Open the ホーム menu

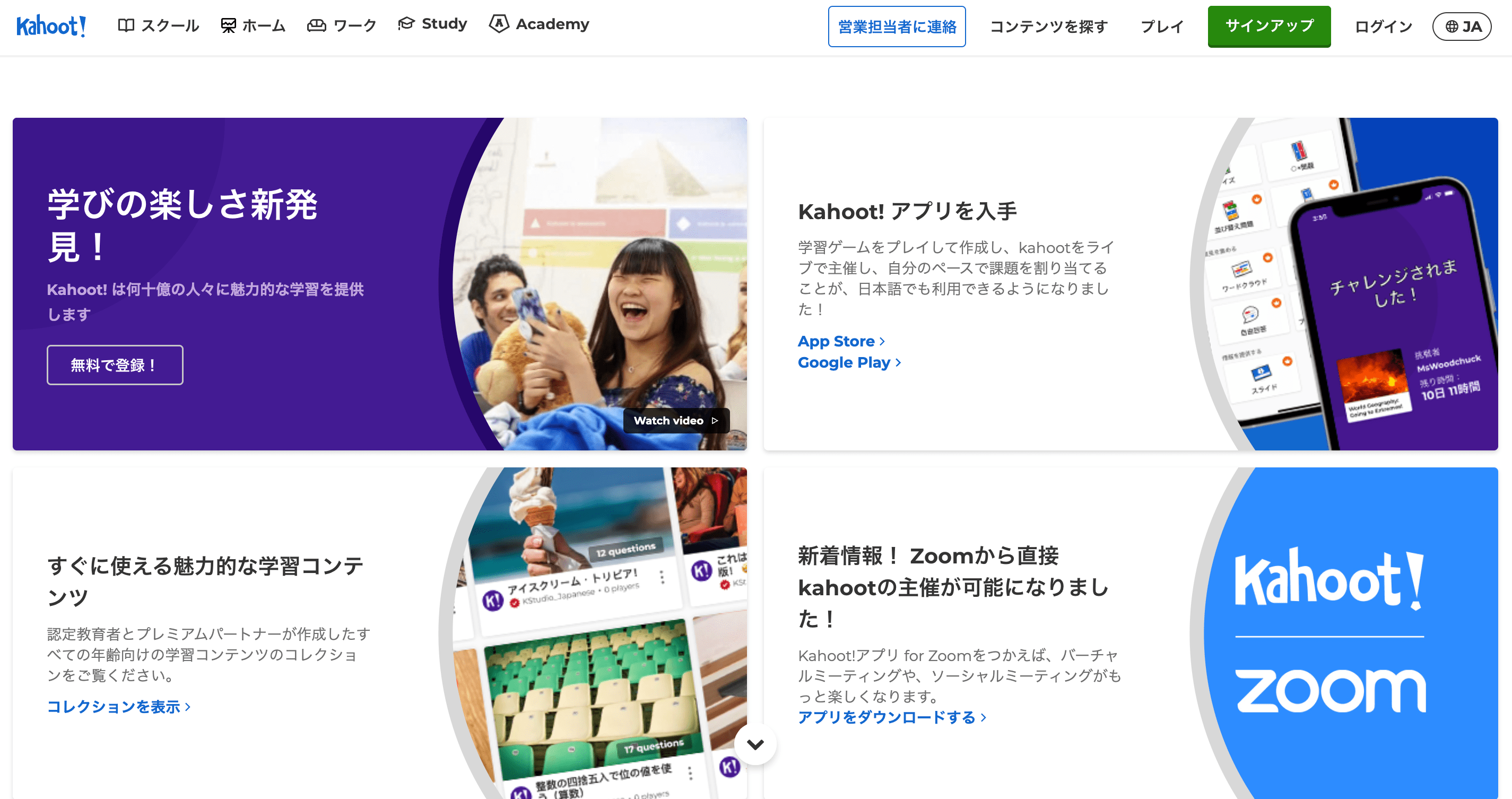click(x=253, y=26)
